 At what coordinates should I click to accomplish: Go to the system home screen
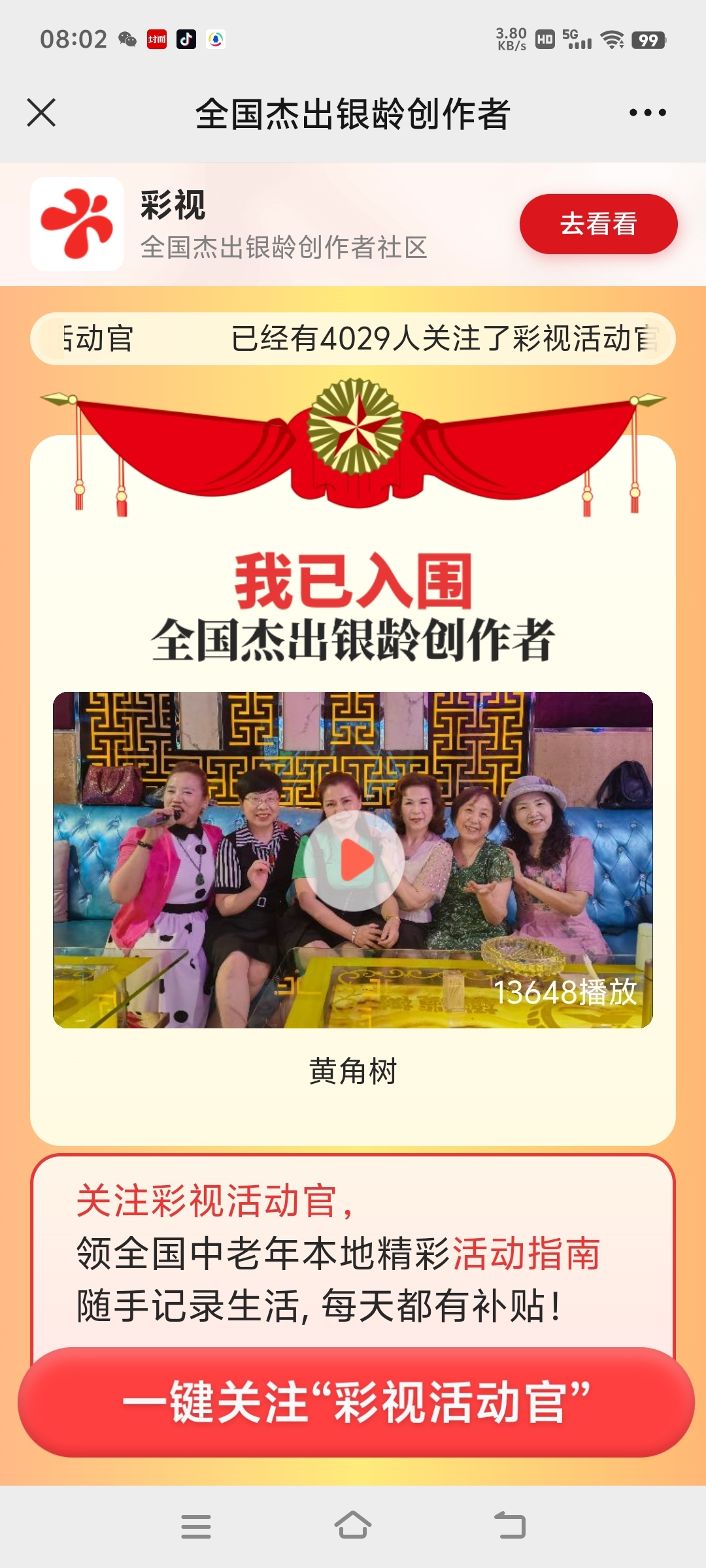353,1526
